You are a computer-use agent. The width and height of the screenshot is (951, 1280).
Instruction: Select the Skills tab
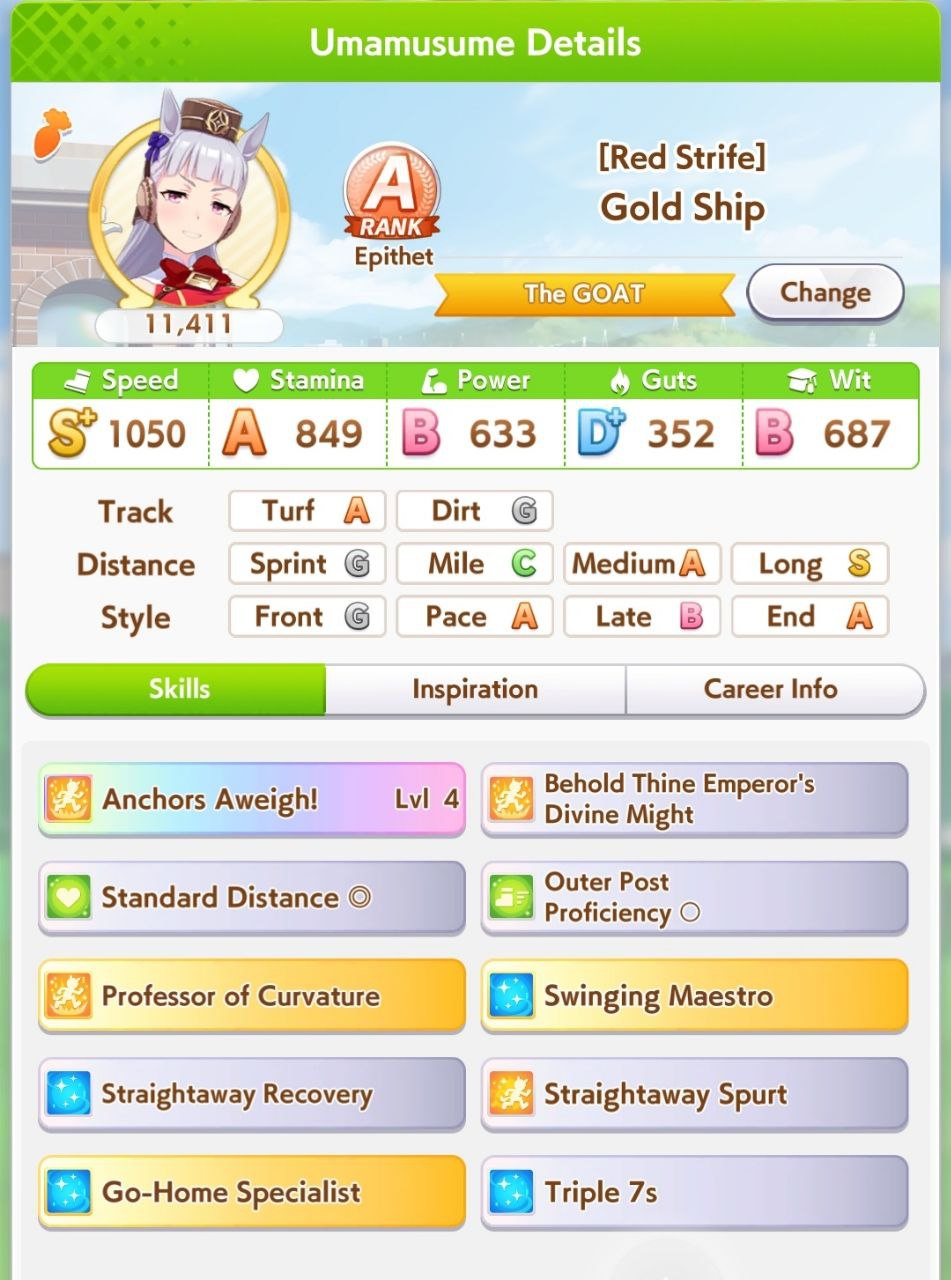tap(178, 689)
